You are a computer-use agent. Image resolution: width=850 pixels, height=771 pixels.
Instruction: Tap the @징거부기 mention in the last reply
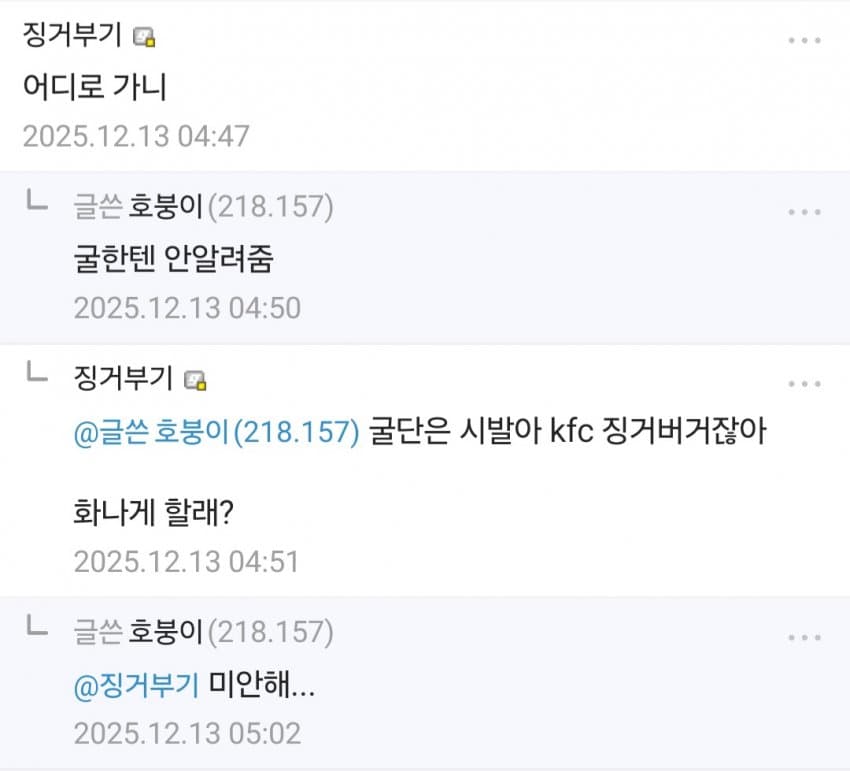[137, 685]
